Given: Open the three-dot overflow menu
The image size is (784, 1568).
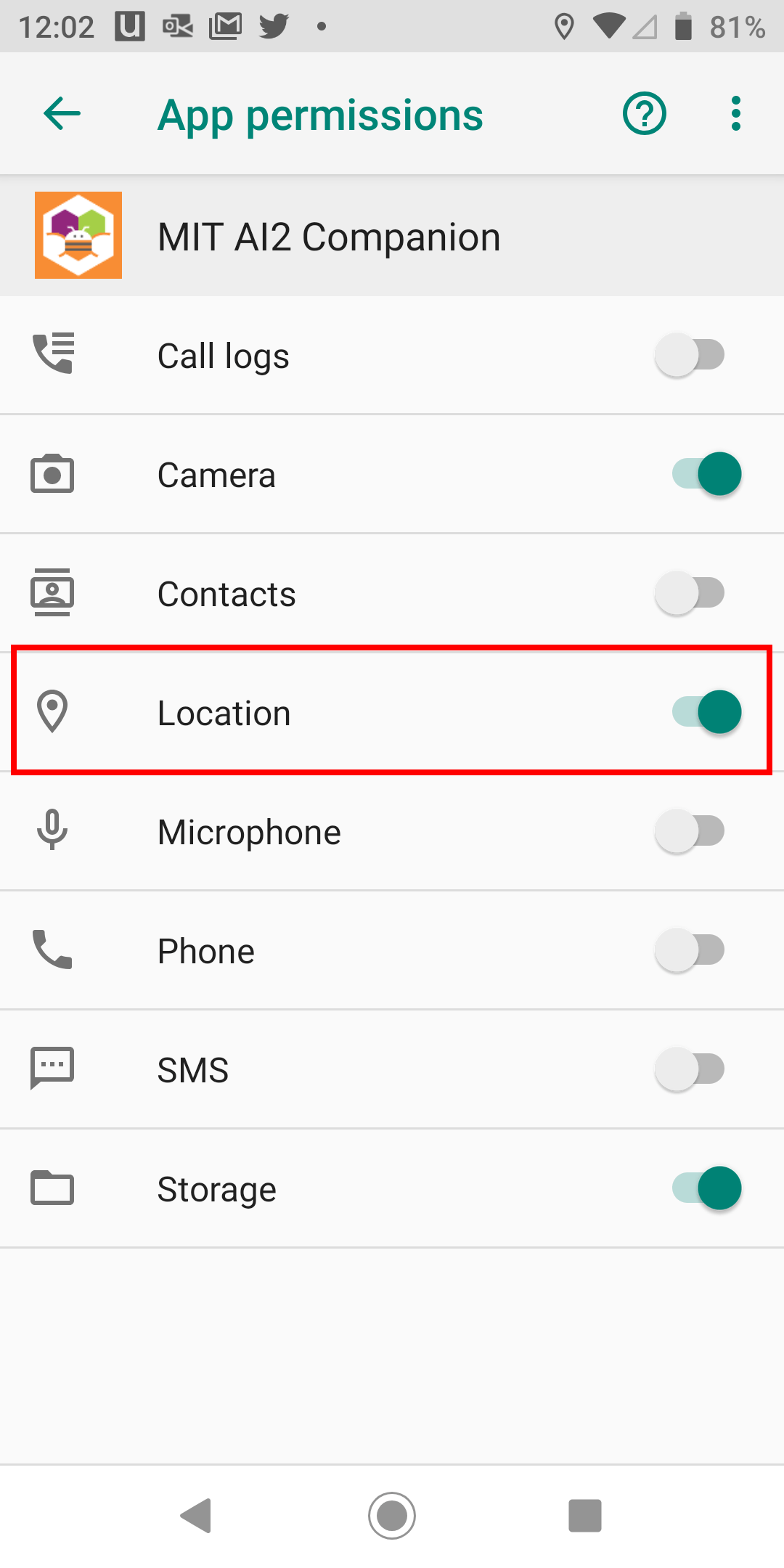Looking at the screenshot, I should 735,114.
